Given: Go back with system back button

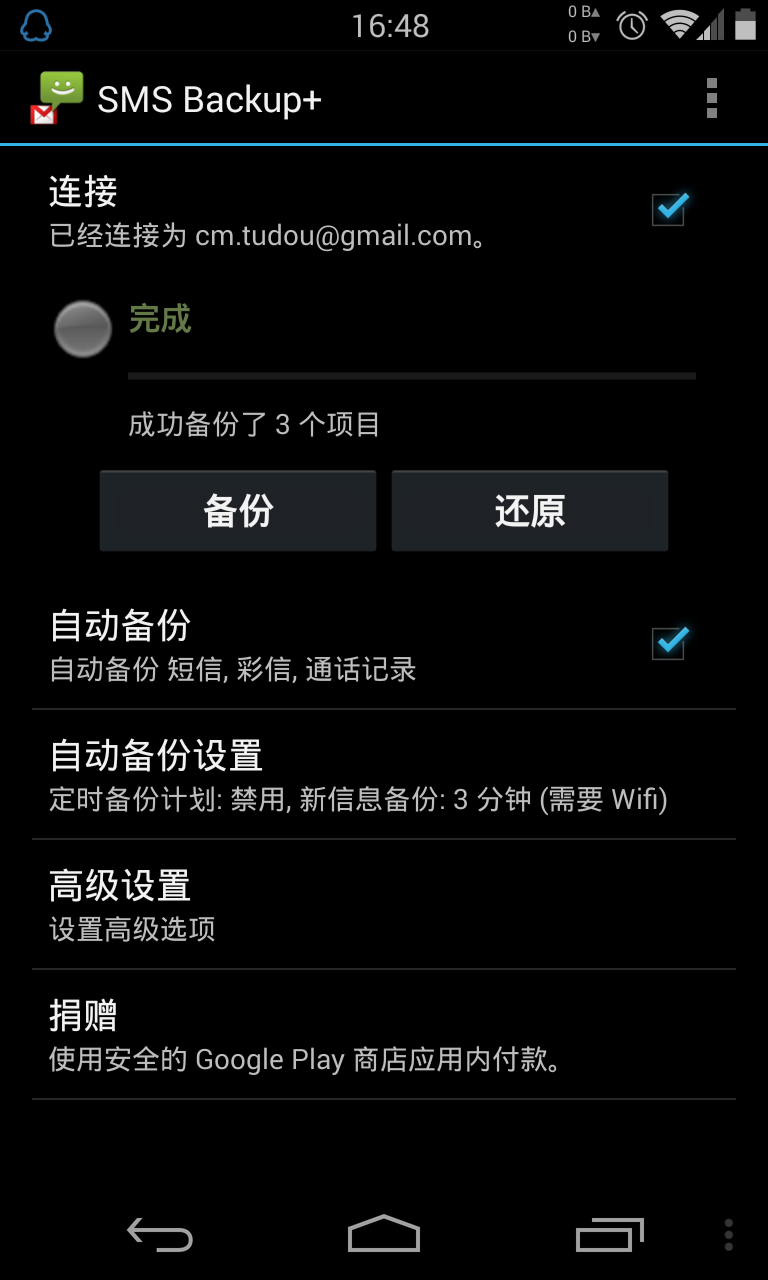Looking at the screenshot, I should point(160,1235).
